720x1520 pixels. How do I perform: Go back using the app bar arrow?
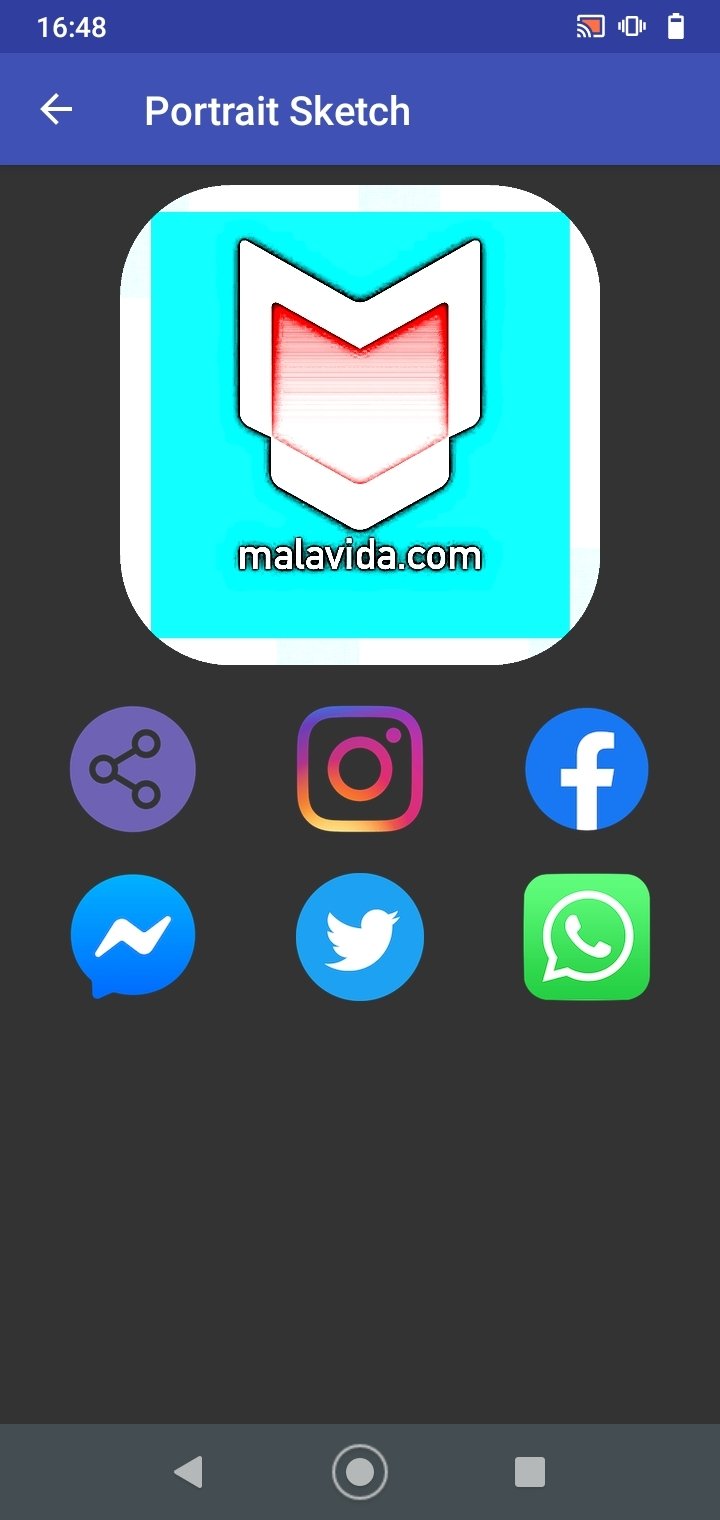tap(56, 110)
